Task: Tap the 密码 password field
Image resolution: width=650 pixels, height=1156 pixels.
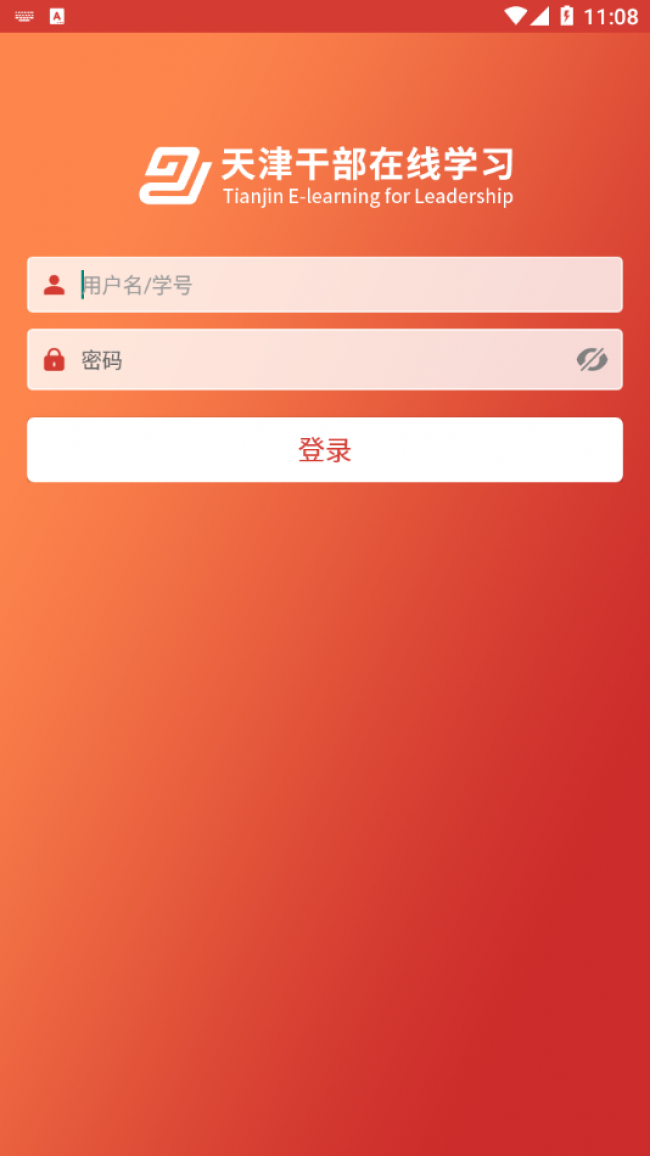Action: pyautogui.click(x=320, y=360)
